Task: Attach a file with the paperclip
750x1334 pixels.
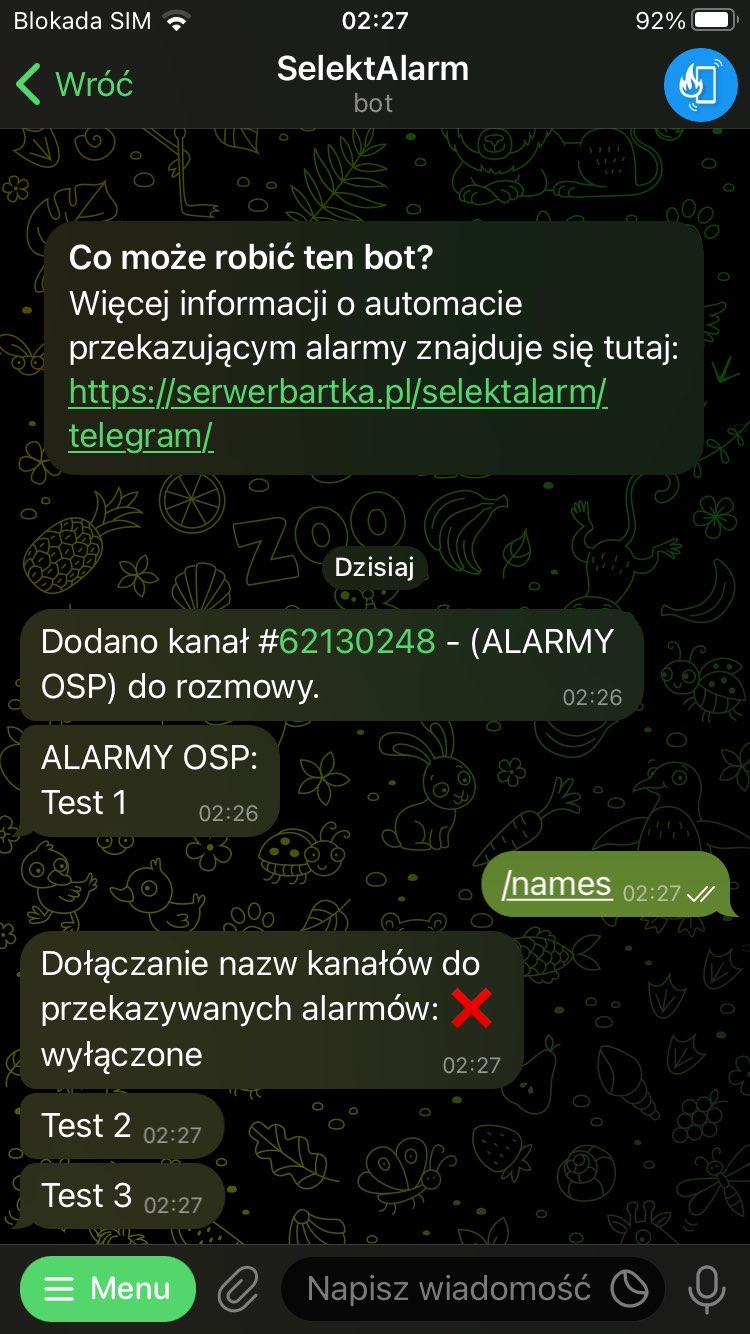Action: pos(238,1289)
